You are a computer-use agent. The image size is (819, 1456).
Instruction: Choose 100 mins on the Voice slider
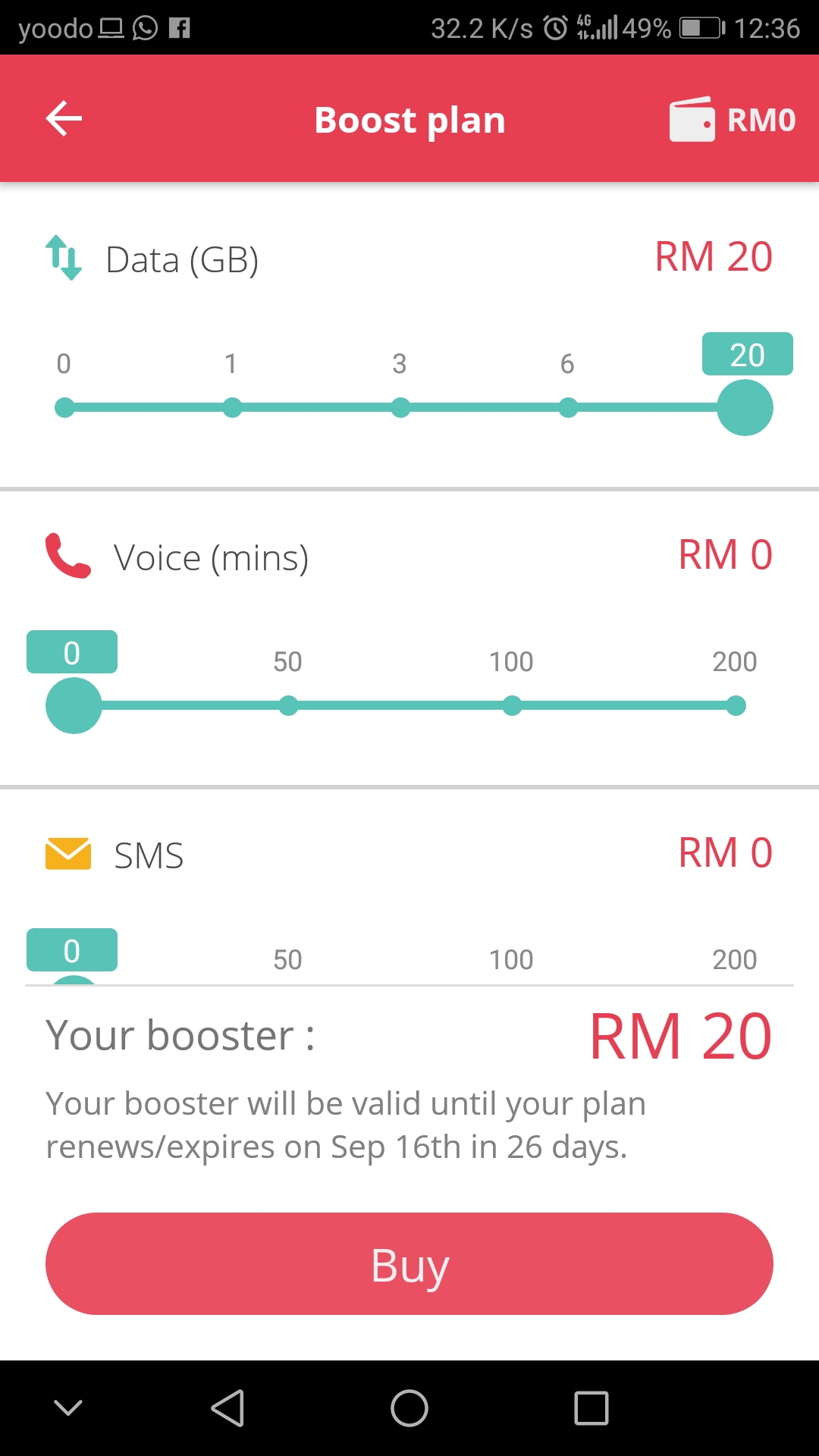pyautogui.click(x=512, y=706)
